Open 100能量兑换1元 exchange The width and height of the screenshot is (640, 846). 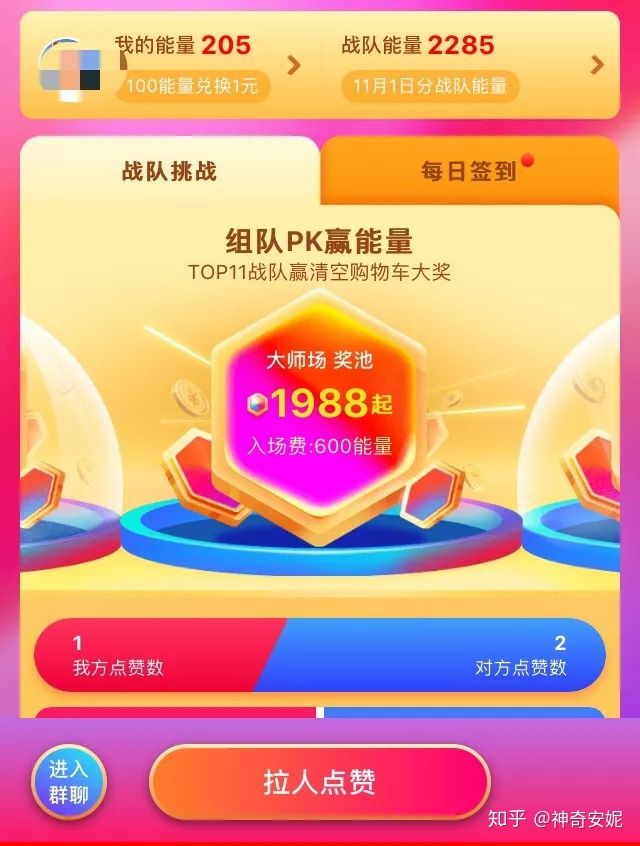(x=191, y=86)
